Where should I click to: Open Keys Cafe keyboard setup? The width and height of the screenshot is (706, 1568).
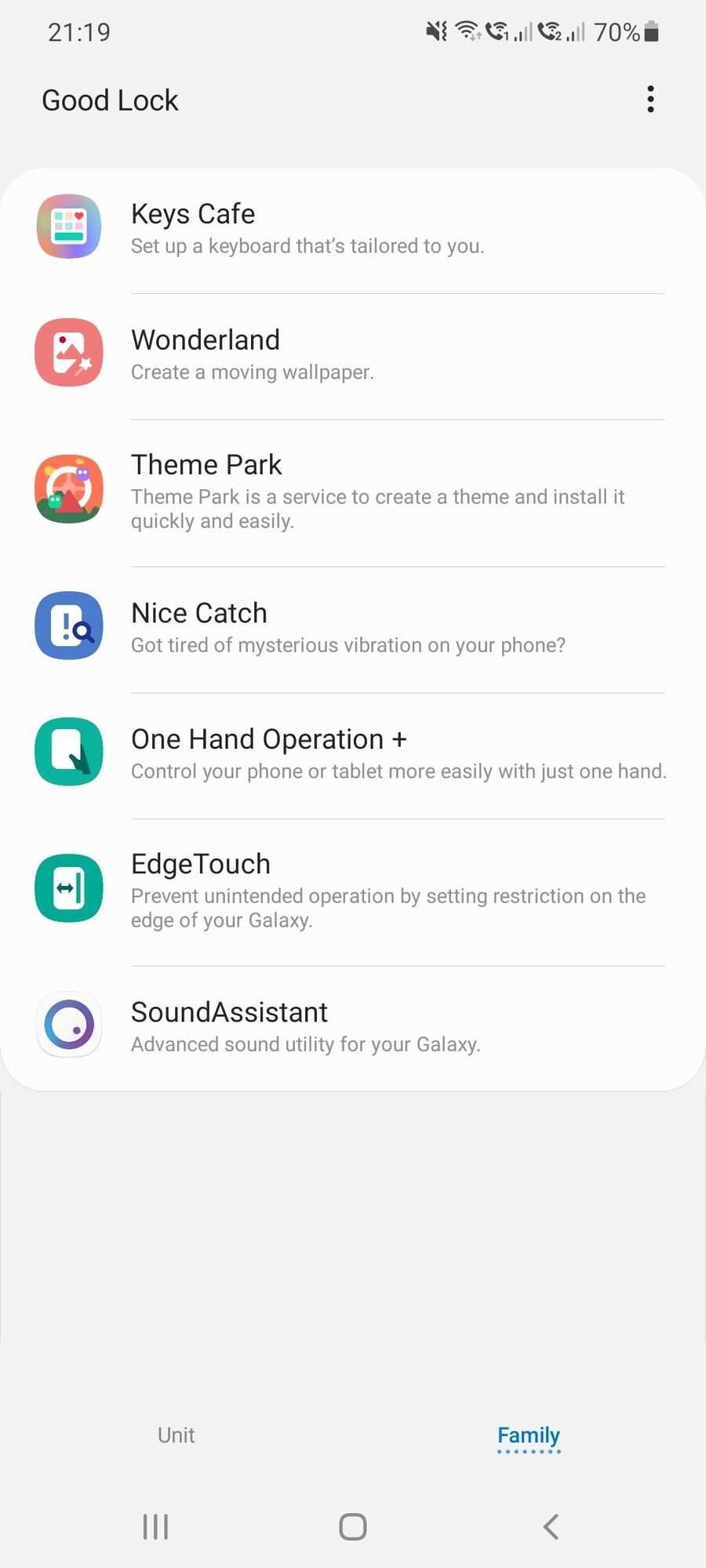pos(353,228)
